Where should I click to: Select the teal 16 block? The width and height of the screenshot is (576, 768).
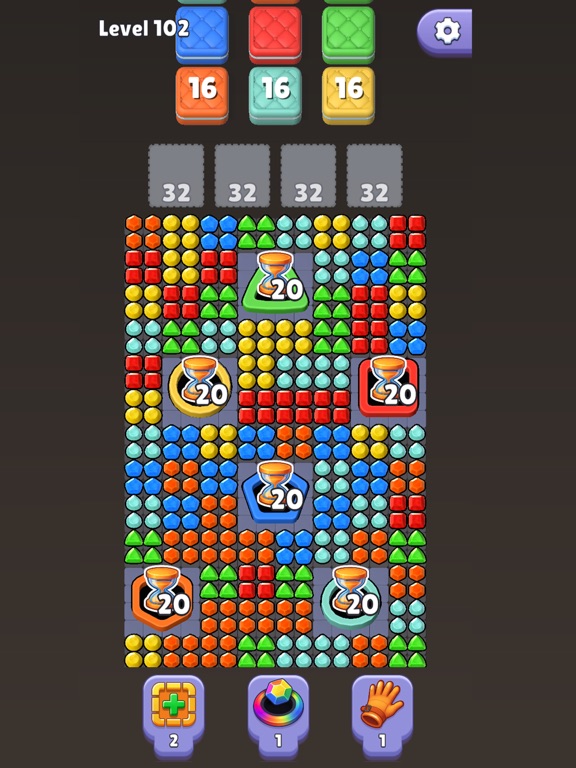(x=275, y=94)
